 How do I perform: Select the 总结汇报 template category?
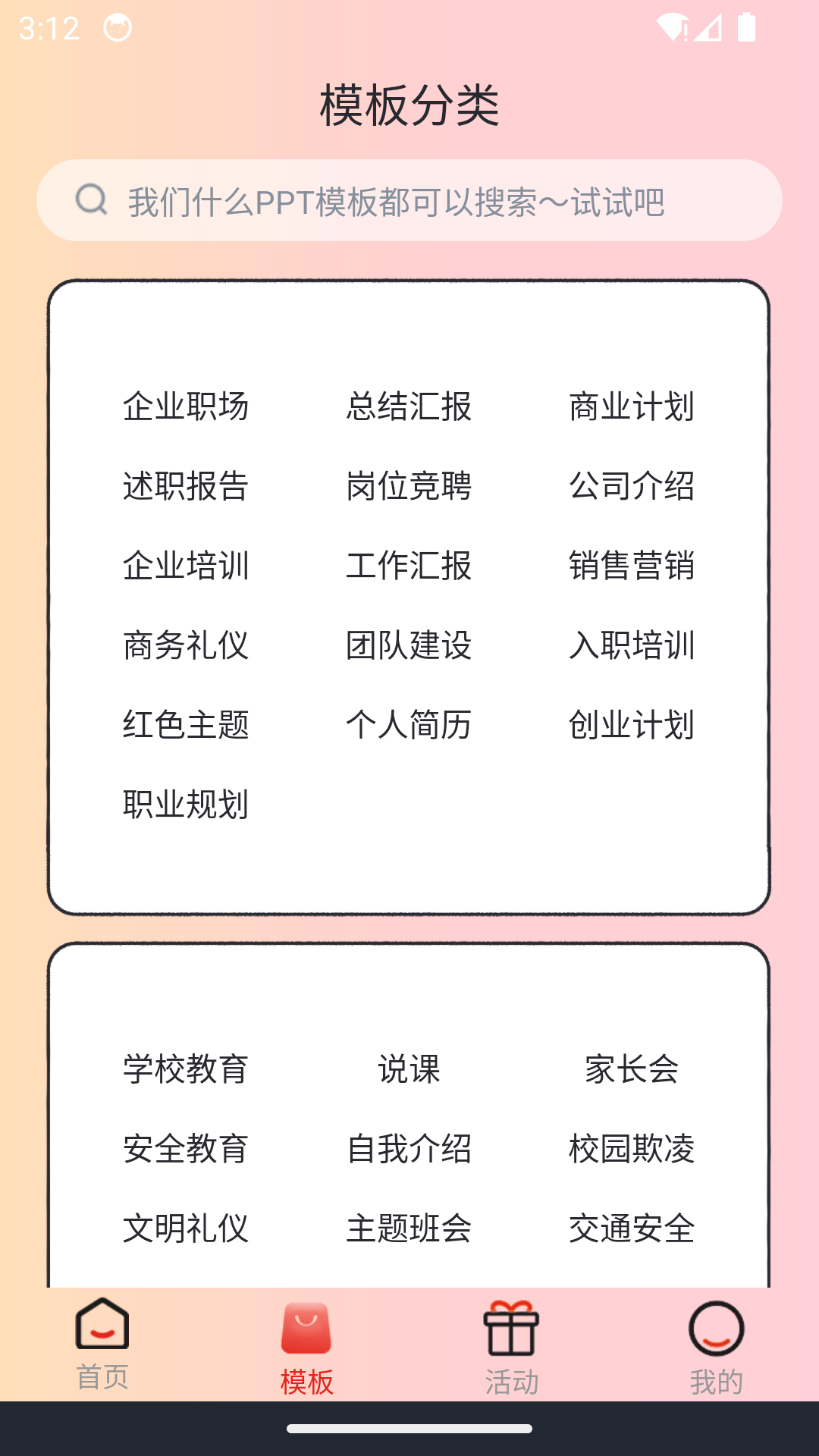tap(409, 406)
